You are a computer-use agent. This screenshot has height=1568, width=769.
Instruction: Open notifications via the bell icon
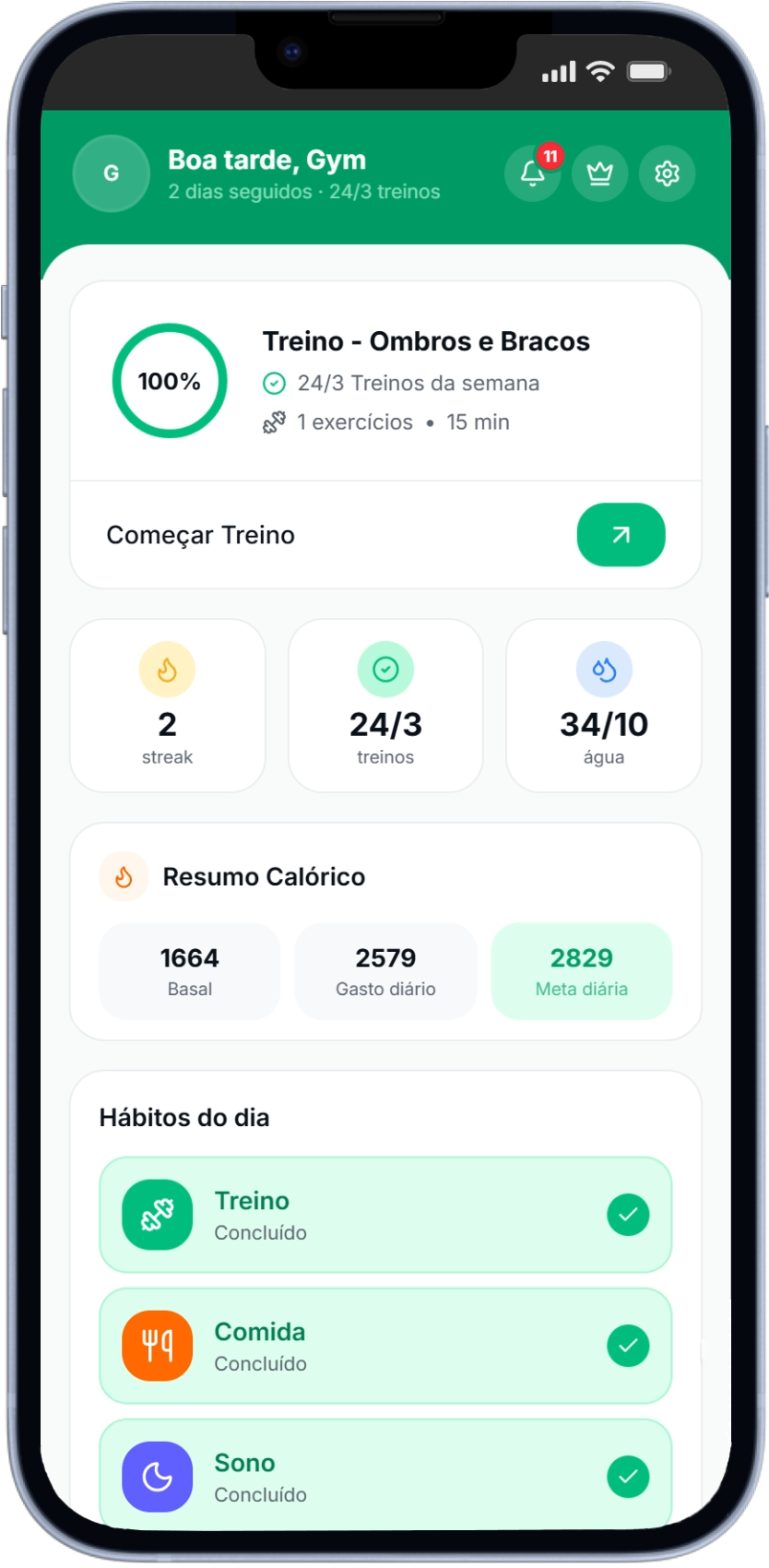[532, 173]
